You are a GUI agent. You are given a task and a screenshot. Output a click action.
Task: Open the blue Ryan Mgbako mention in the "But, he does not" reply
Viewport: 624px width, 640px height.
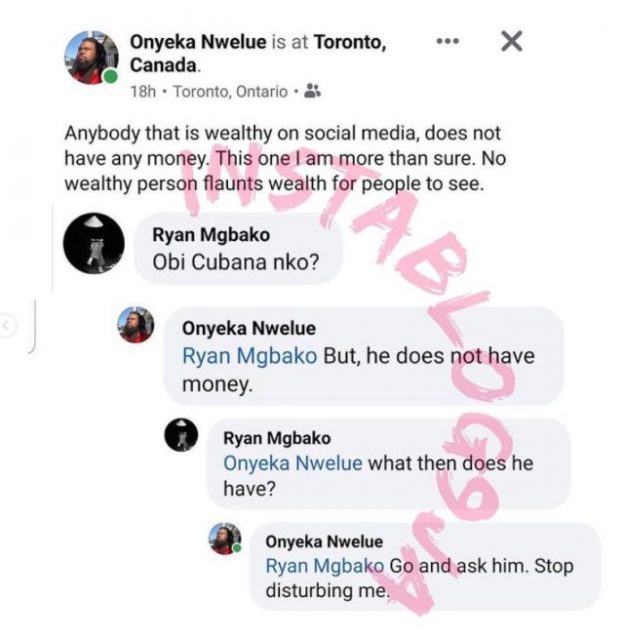(x=249, y=358)
